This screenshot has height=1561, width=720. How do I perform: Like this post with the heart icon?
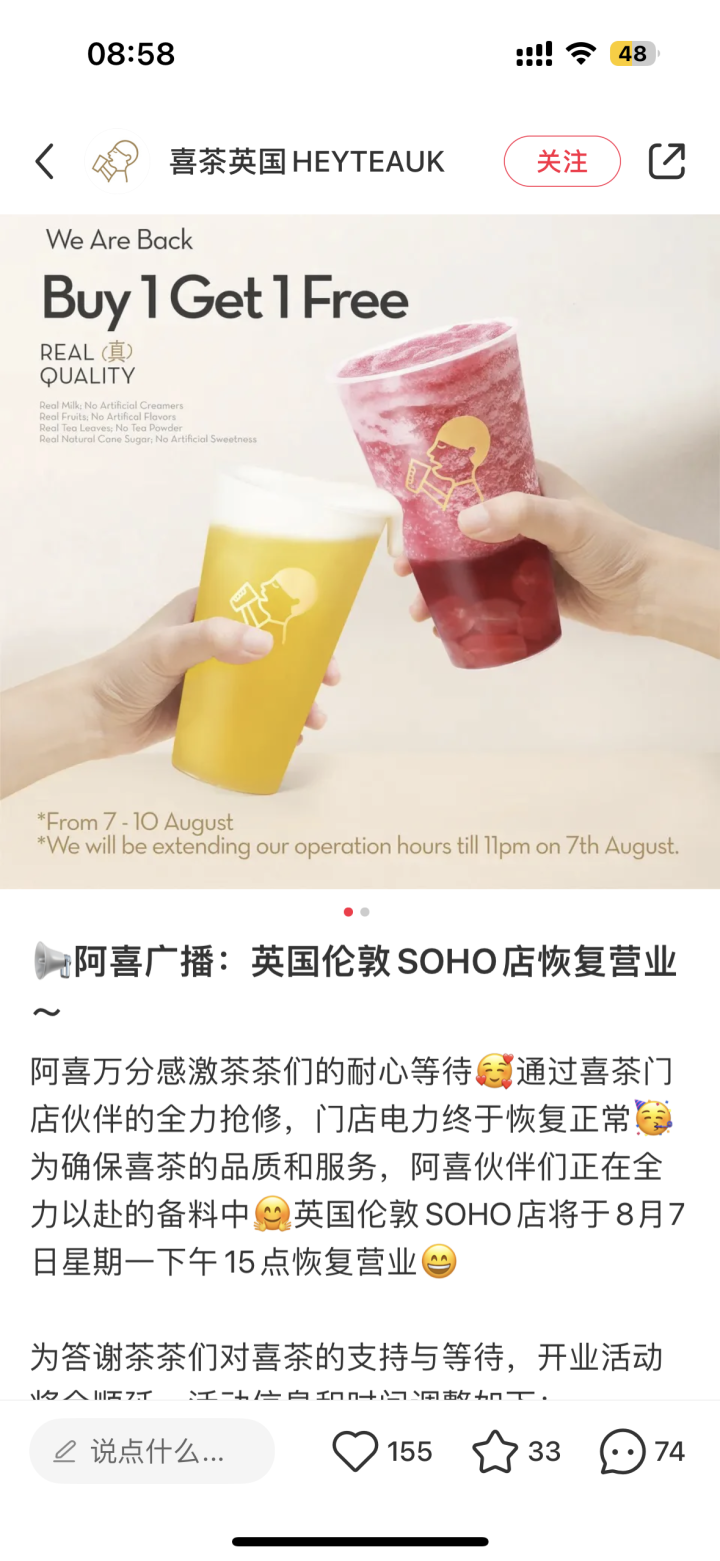coord(355,1451)
